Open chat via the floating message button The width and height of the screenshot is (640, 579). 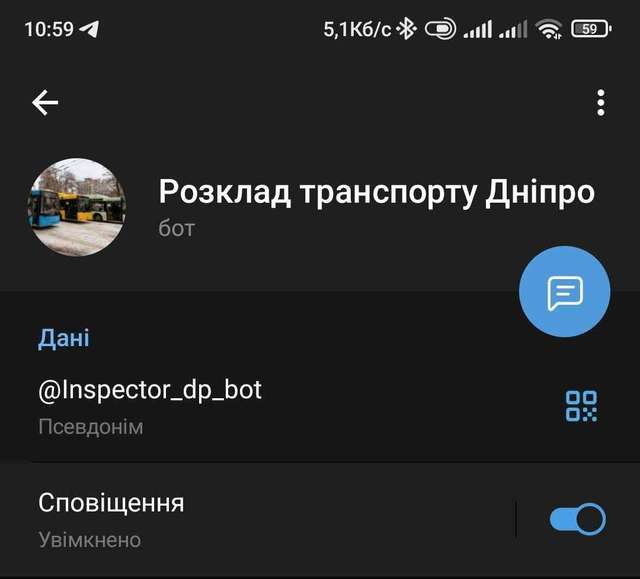(564, 292)
